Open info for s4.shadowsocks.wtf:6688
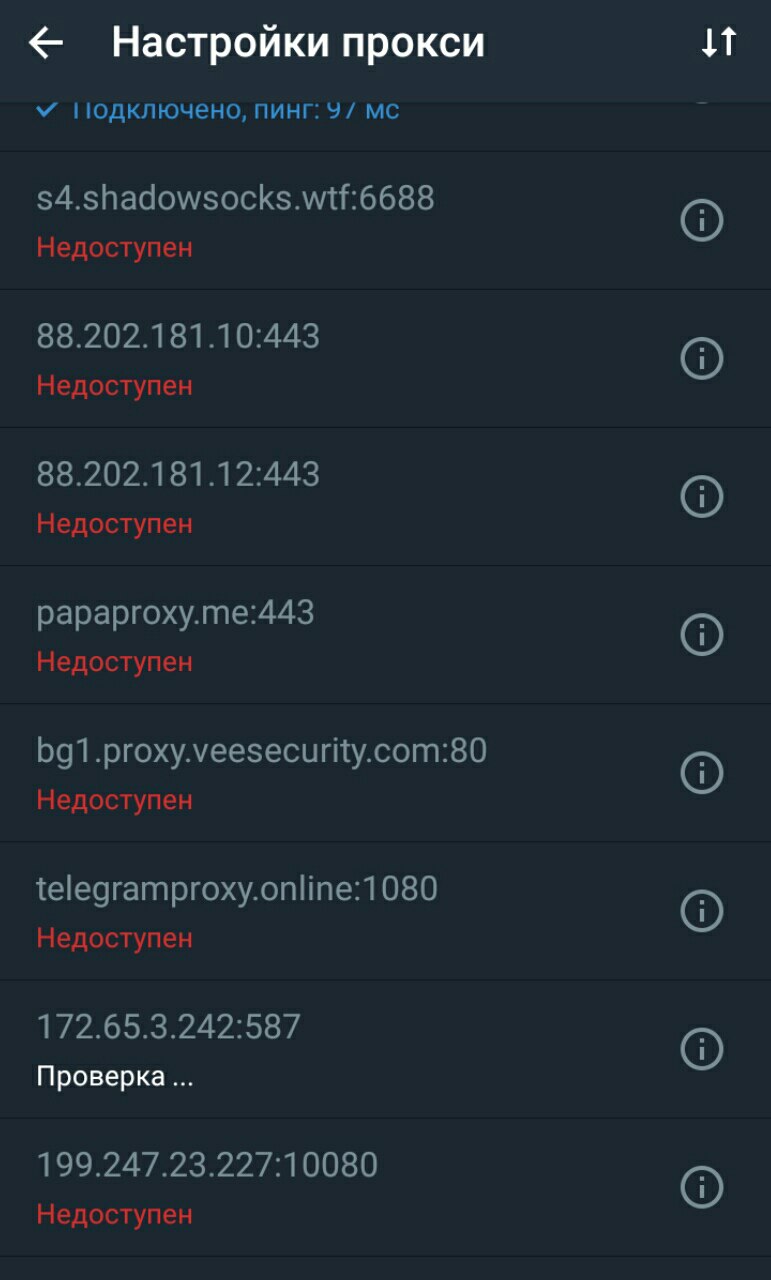Screen dimensions: 771x1280 [x=701, y=220]
